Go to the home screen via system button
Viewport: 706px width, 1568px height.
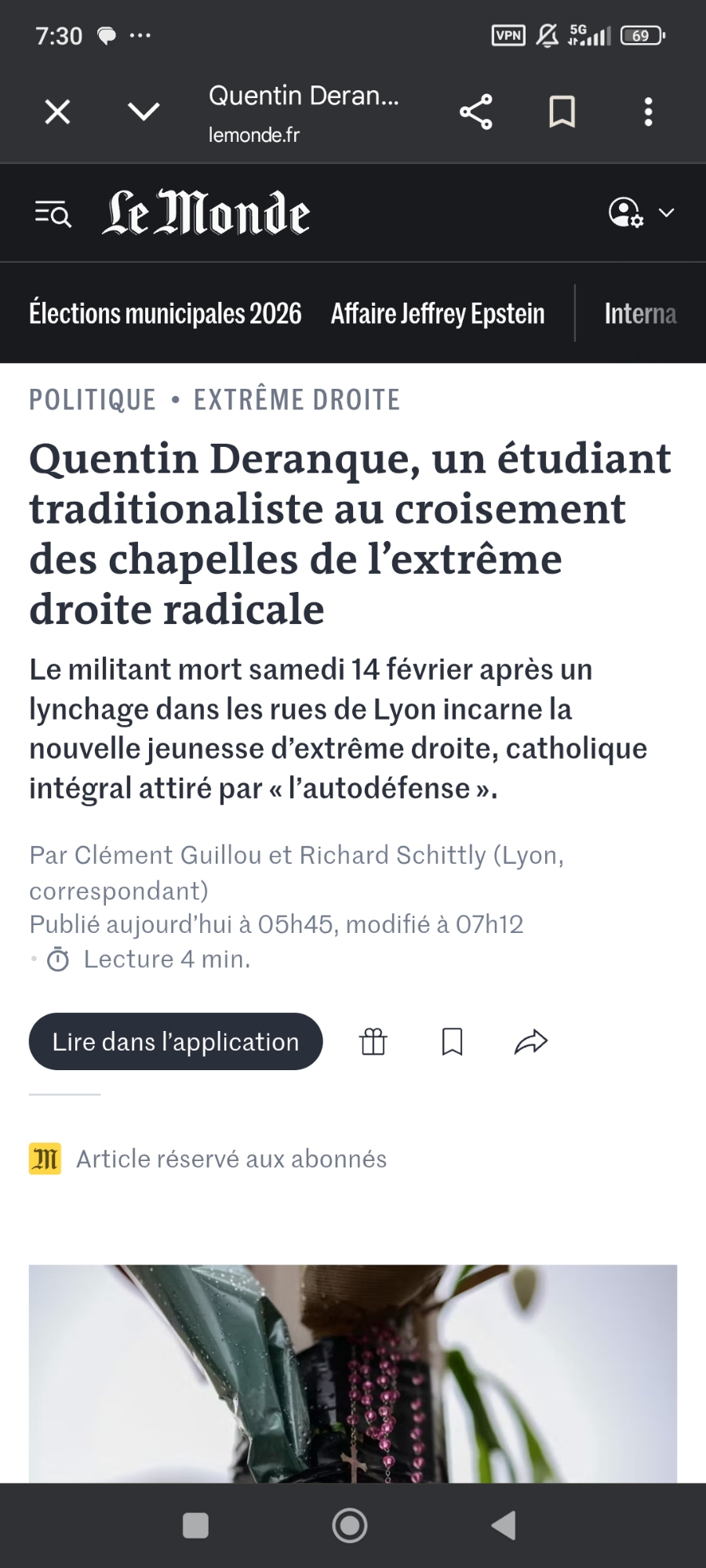click(350, 1526)
